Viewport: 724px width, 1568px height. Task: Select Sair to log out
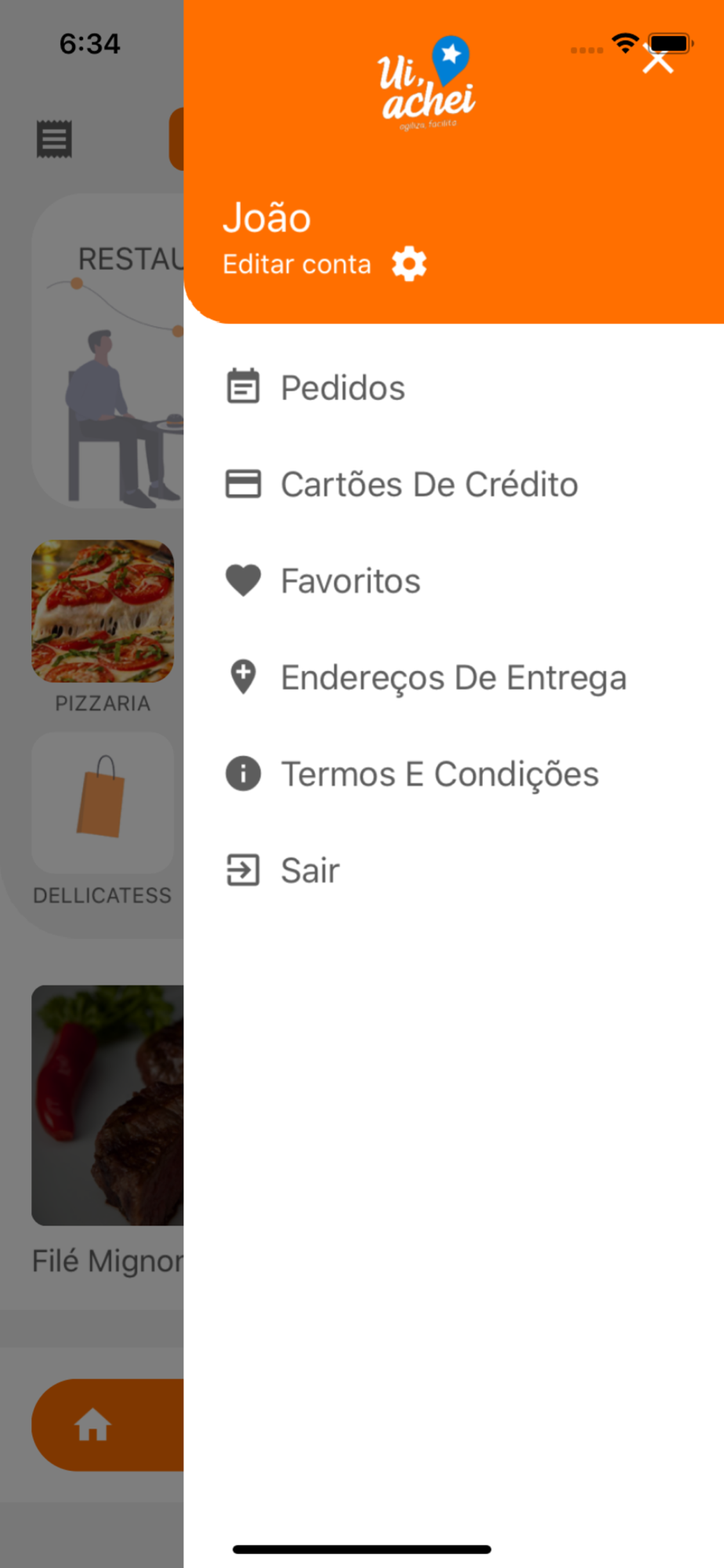point(310,870)
